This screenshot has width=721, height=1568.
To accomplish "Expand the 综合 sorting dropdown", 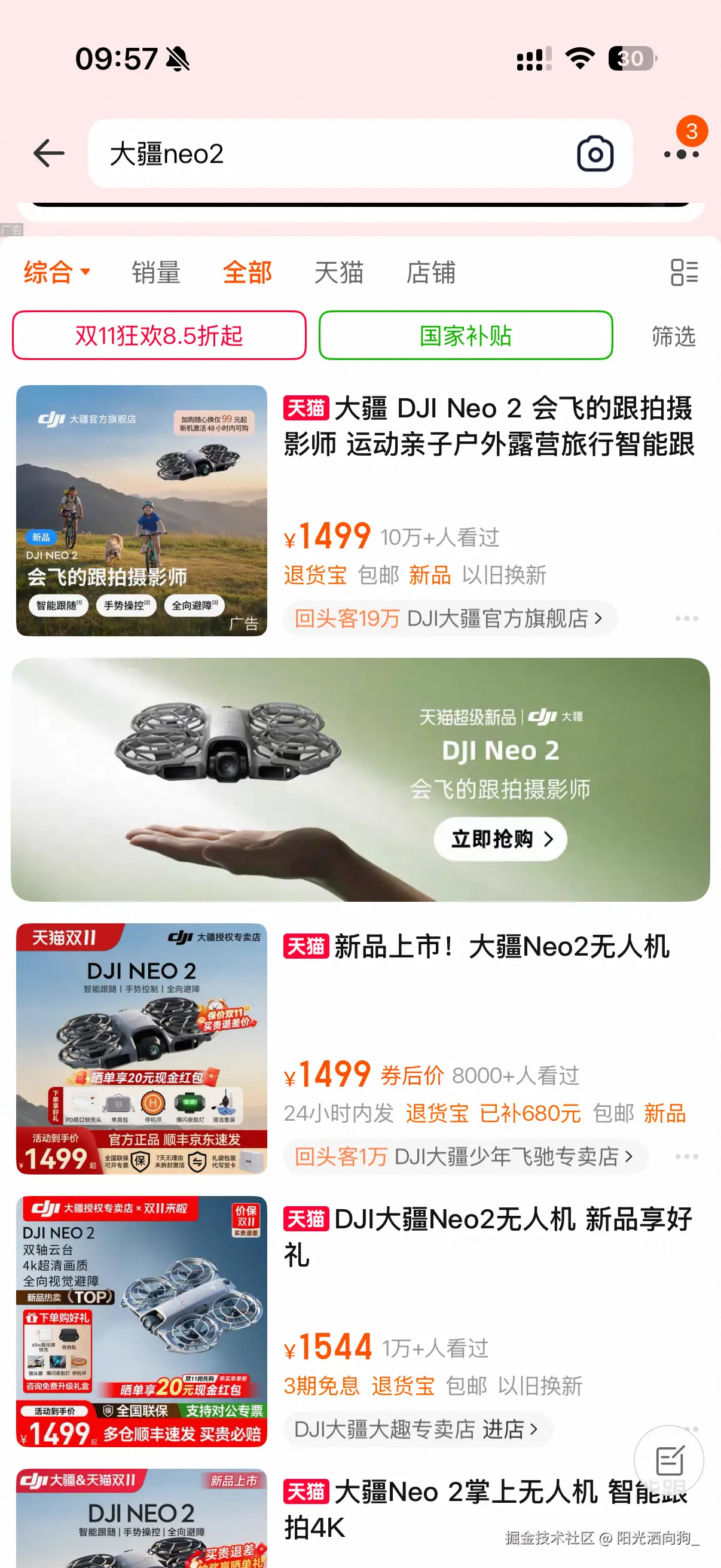I will coord(56,272).
